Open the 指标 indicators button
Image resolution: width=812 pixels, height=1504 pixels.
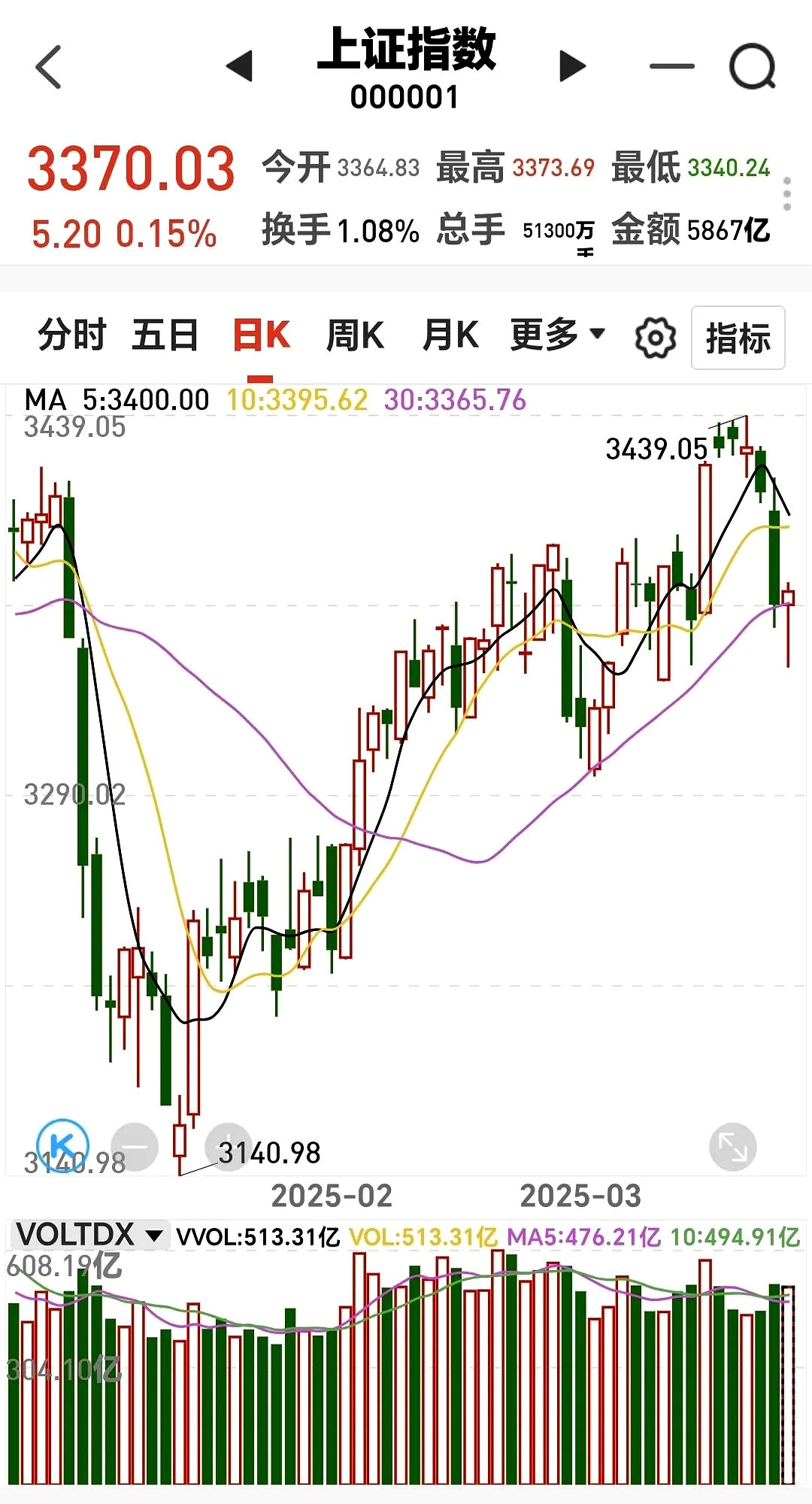738,338
